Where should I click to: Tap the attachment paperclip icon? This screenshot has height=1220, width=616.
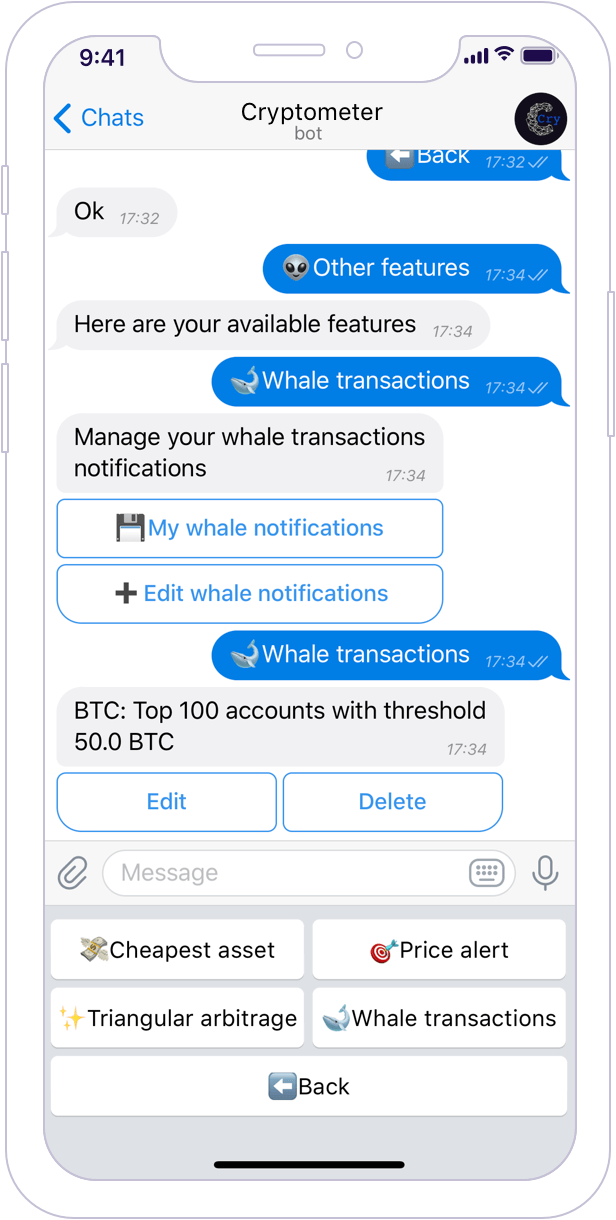tap(72, 873)
